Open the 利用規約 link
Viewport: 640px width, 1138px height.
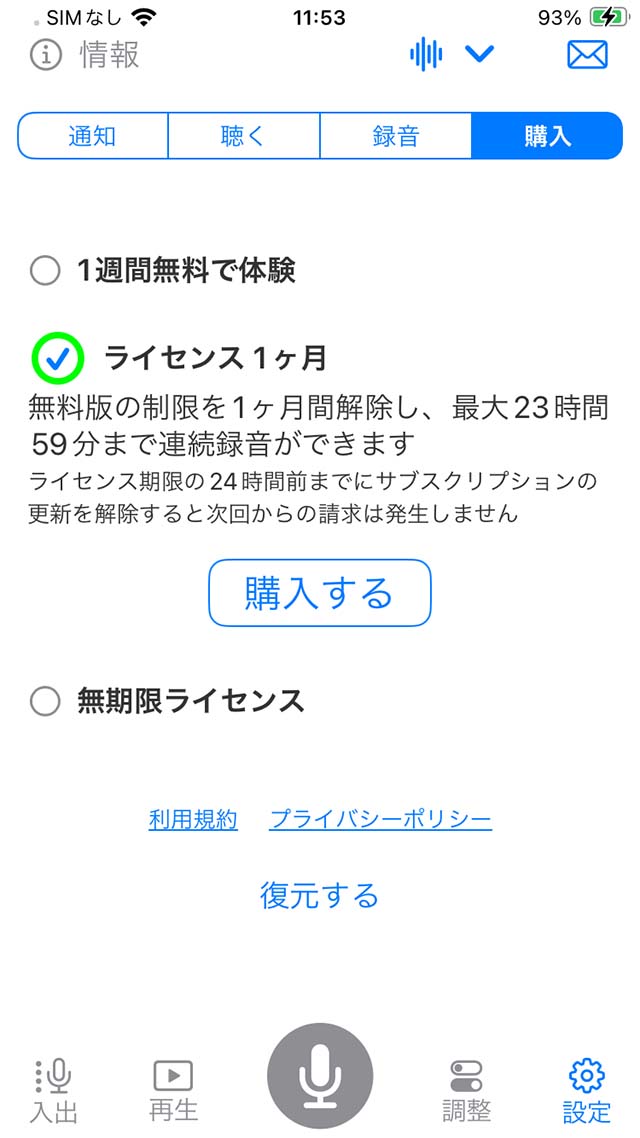[193, 820]
